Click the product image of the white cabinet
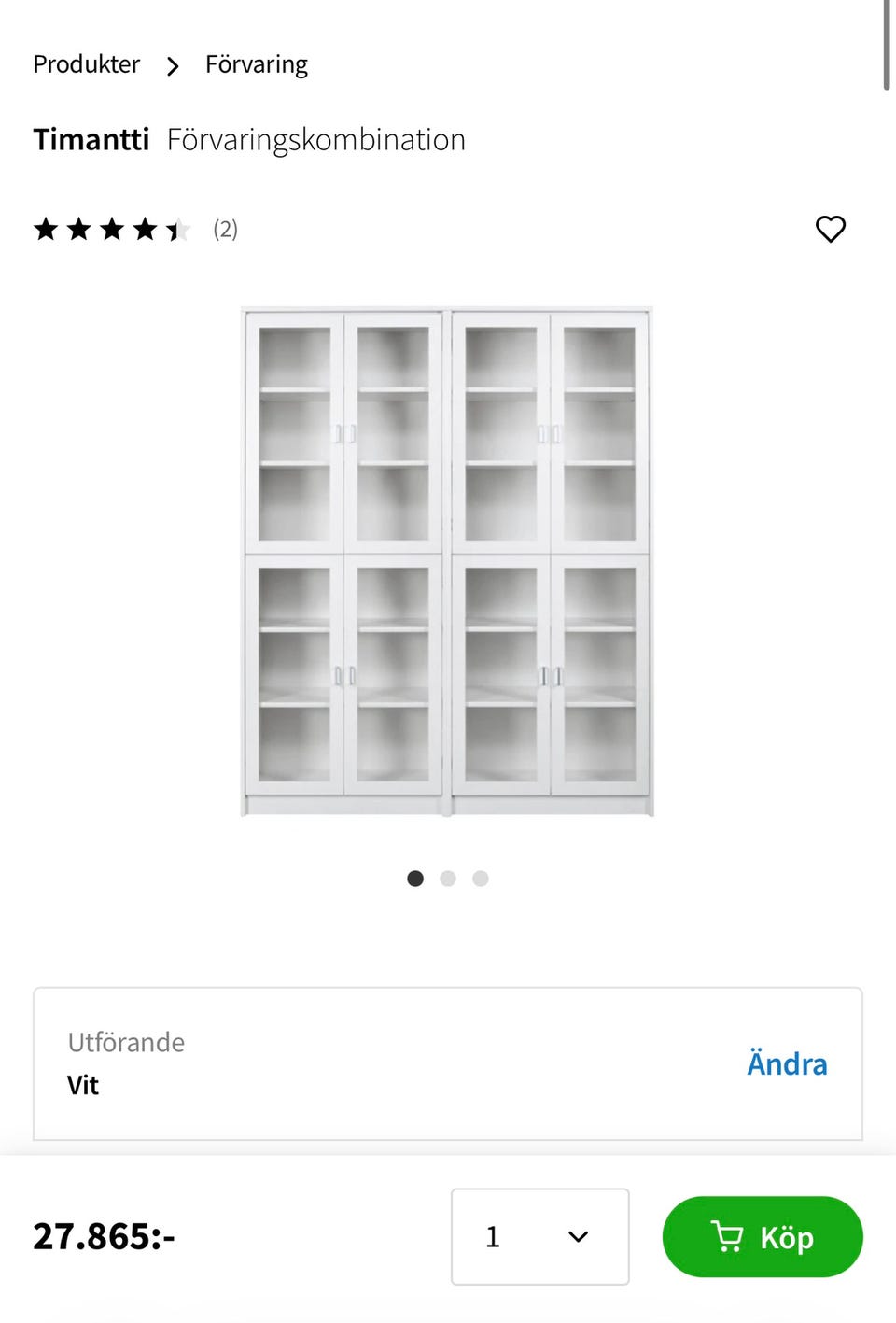The height and width of the screenshot is (1323, 896). pyautogui.click(x=447, y=560)
